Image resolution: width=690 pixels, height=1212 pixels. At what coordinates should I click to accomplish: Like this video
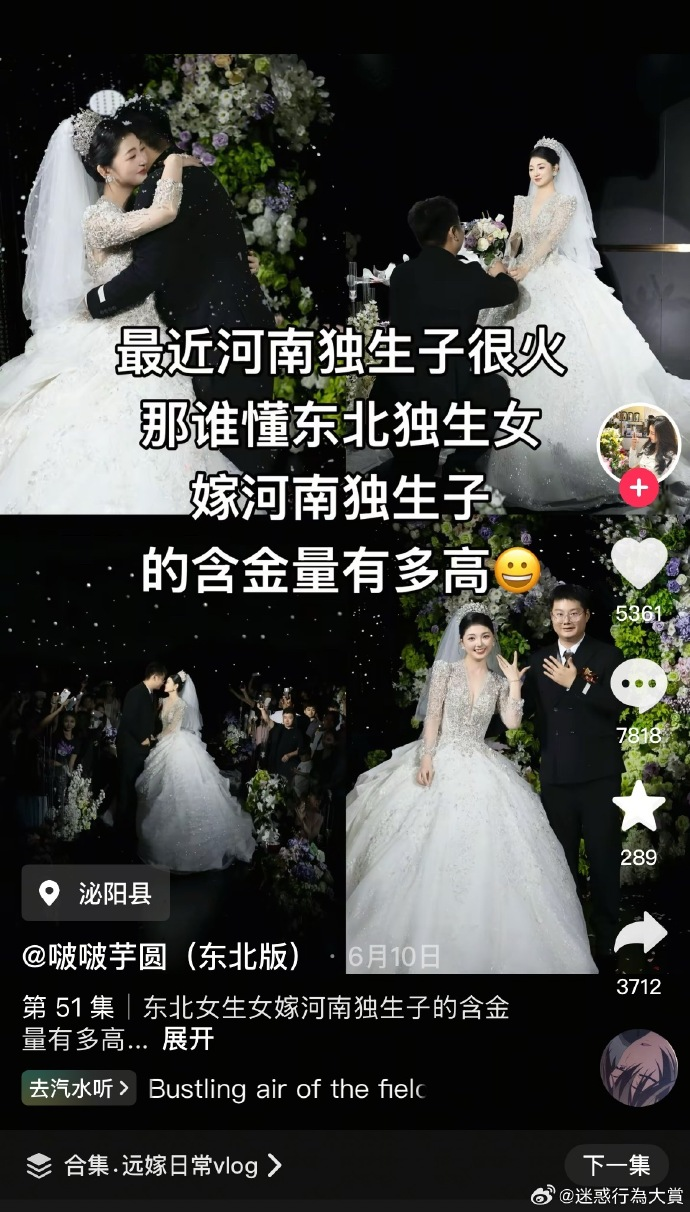pyautogui.click(x=639, y=564)
